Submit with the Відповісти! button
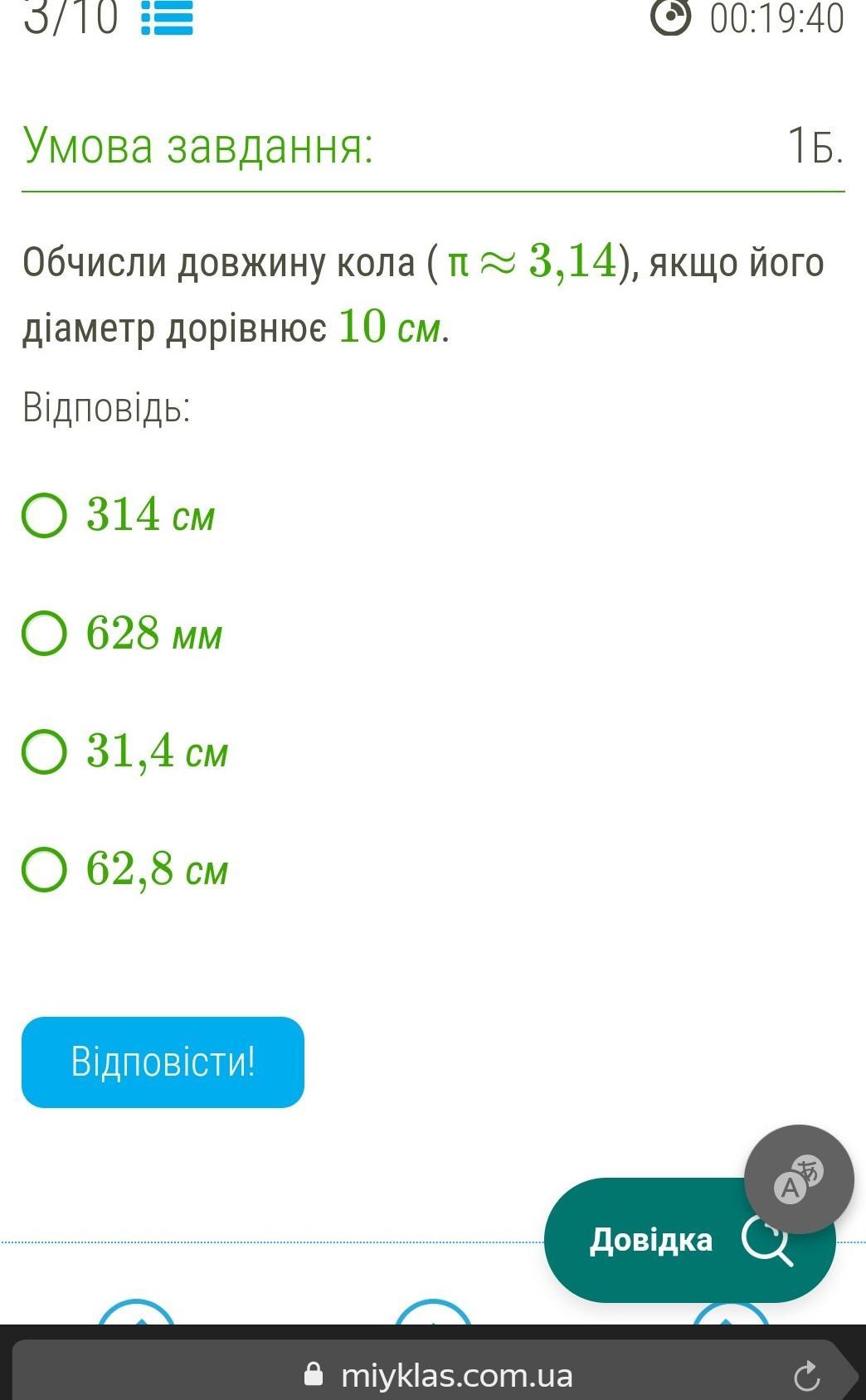 pyautogui.click(x=163, y=1062)
